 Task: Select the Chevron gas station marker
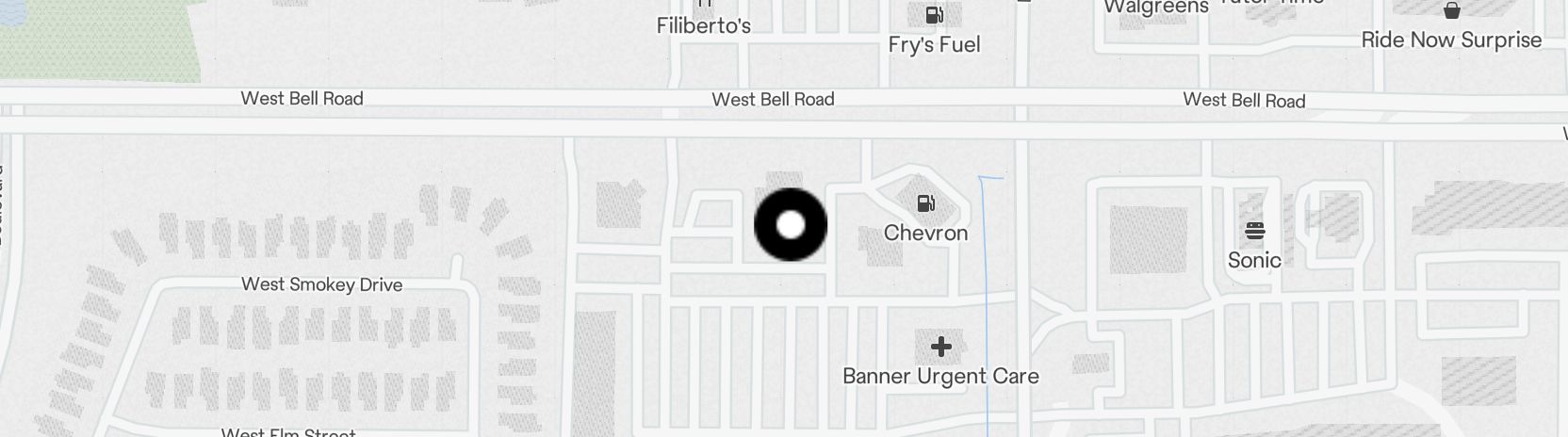pyautogui.click(x=926, y=203)
